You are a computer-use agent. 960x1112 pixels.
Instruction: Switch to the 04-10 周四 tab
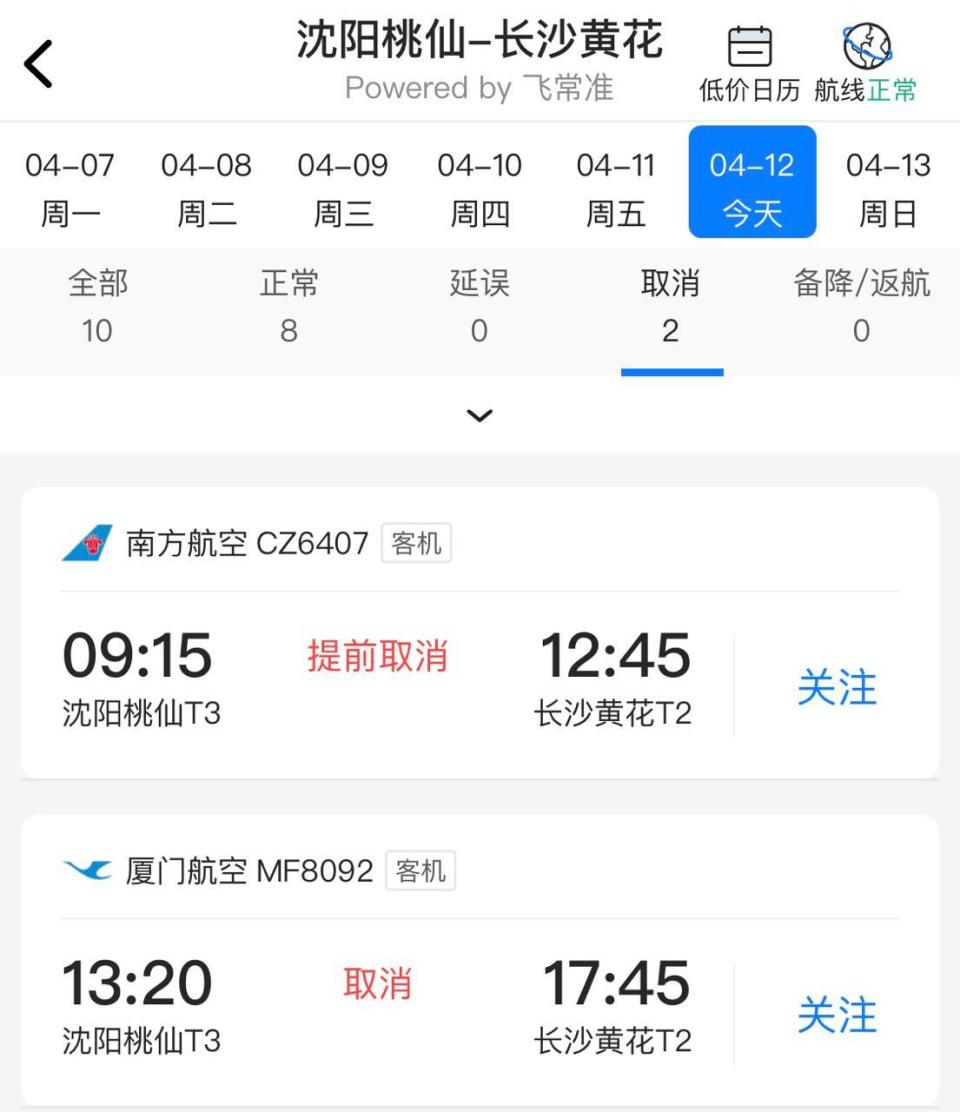point(480,182)
